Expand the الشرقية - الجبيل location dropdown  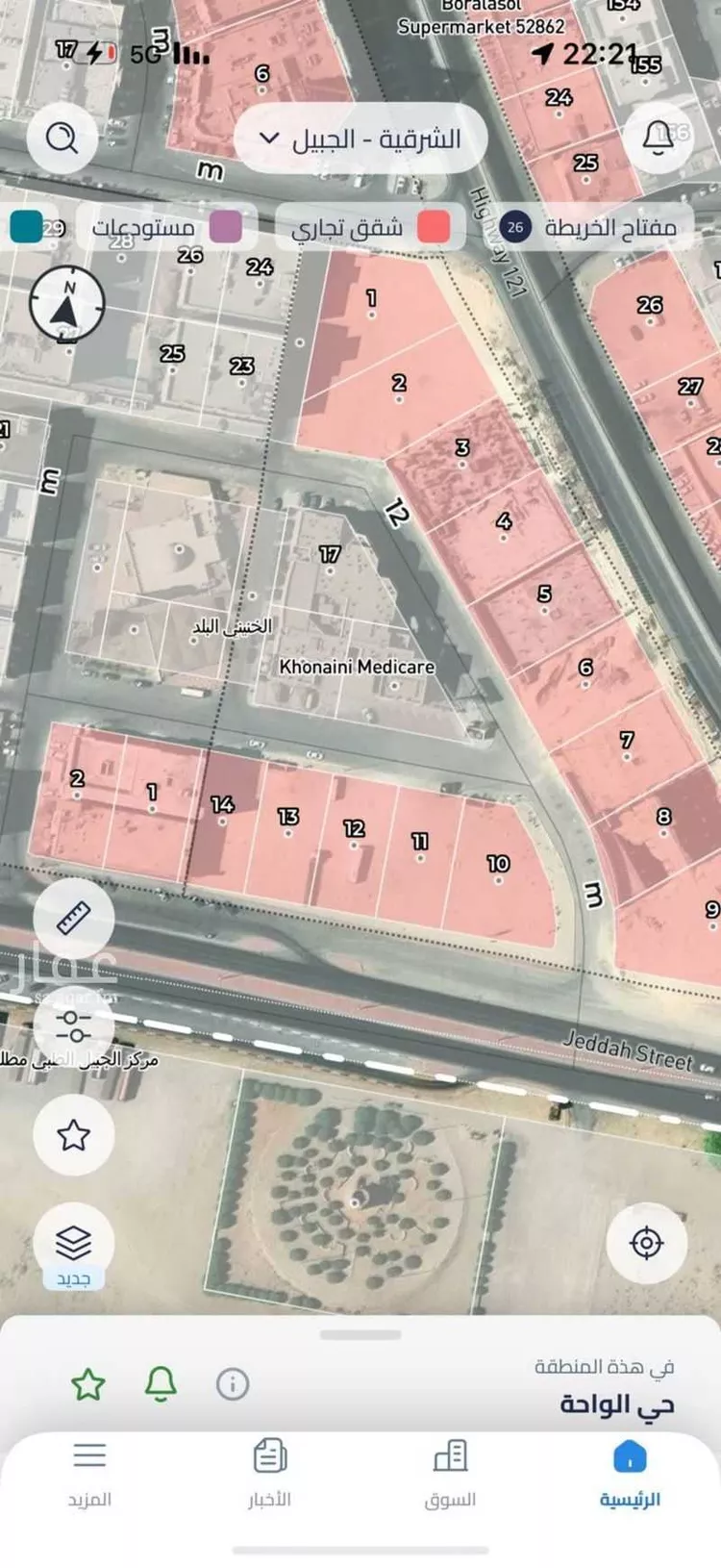[x=360, y=139]
